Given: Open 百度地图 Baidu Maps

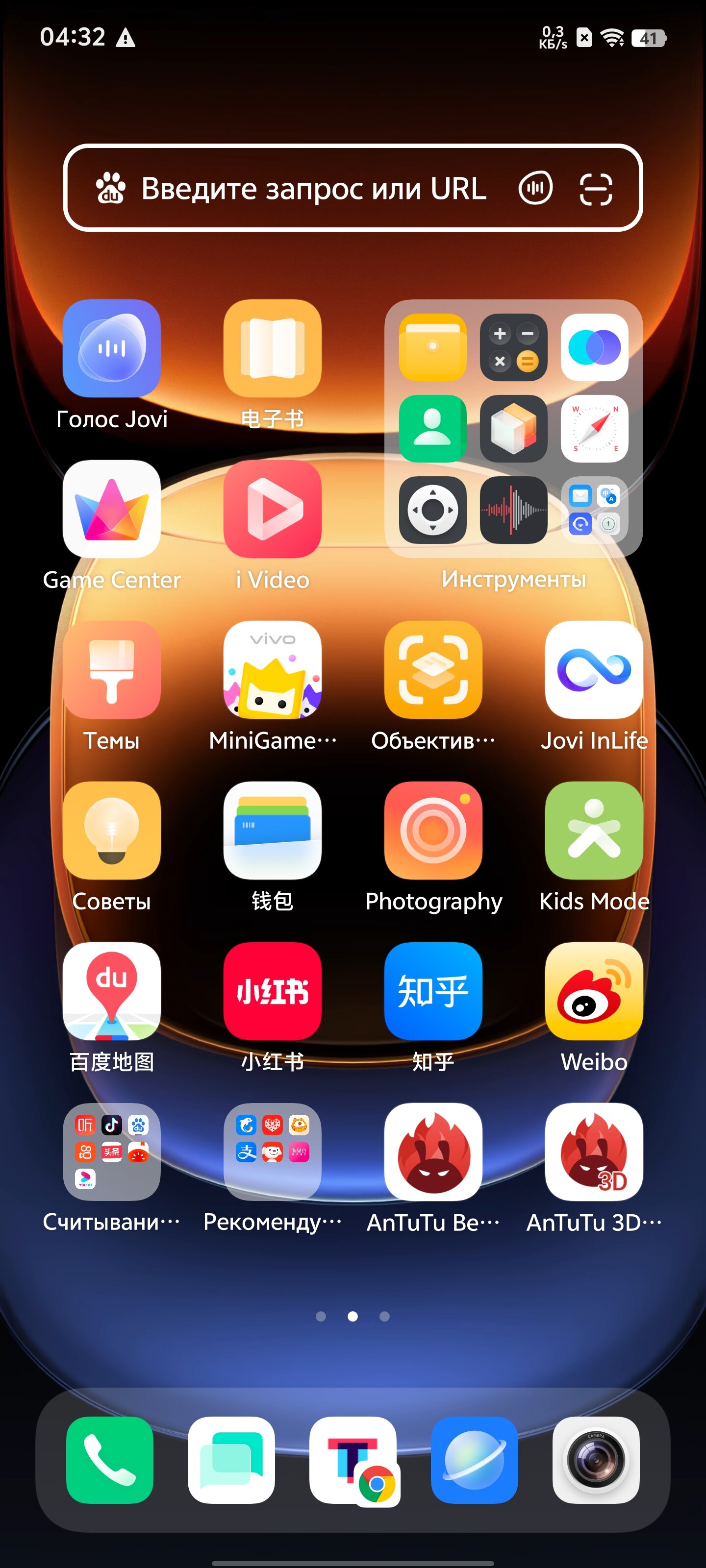Looking at the screenshot, I should tap(111, 991).
